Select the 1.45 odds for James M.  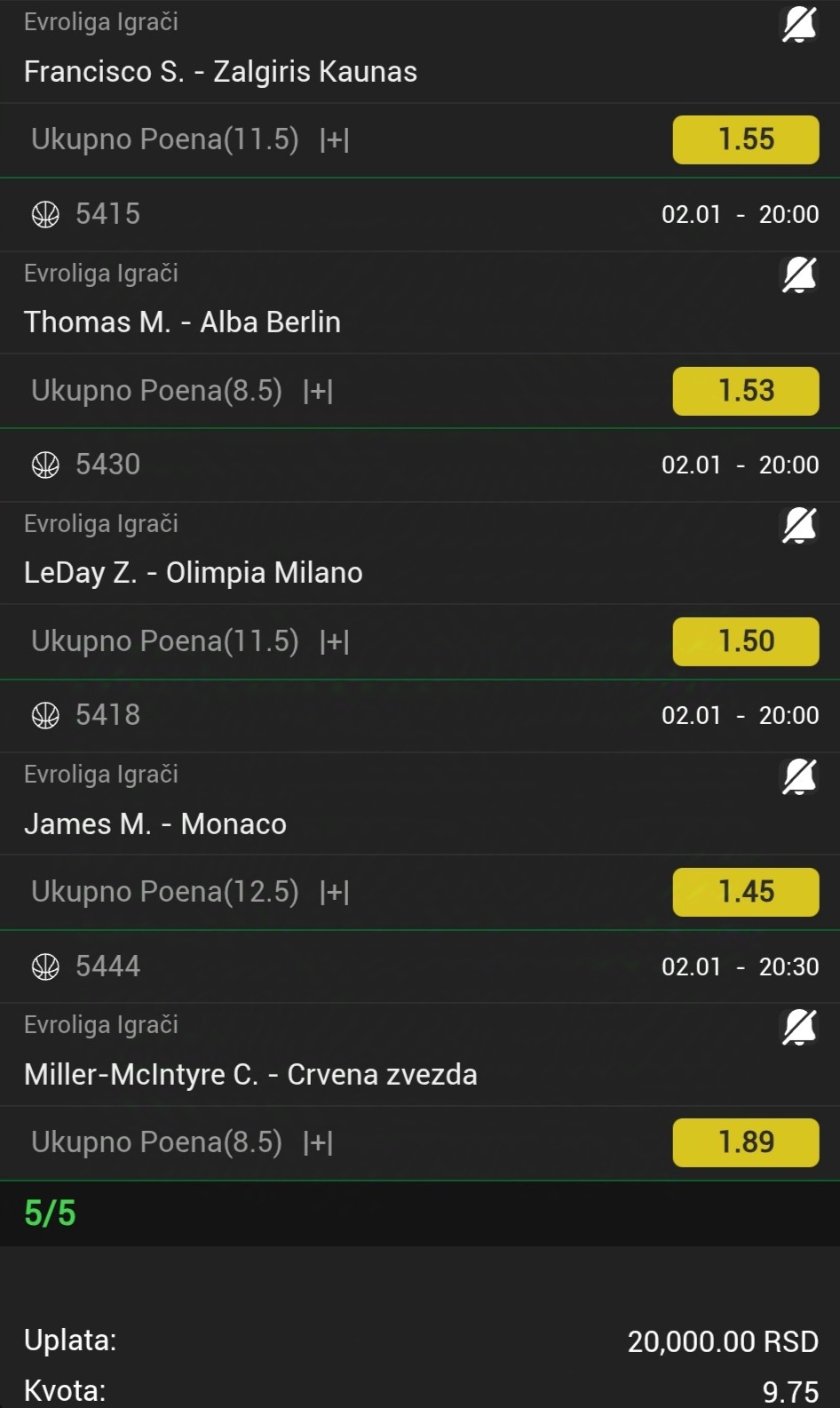click(x=746, y=892)
